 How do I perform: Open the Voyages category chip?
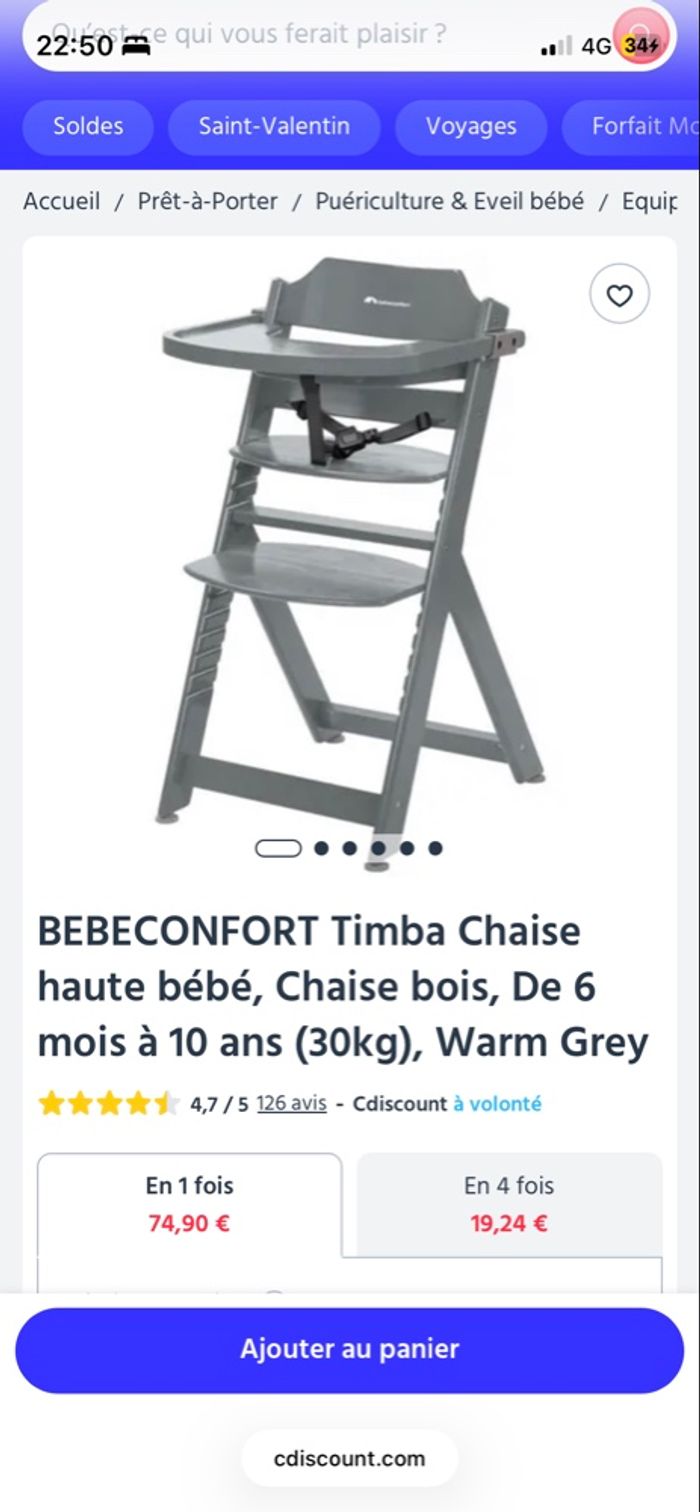click(470, 127)
